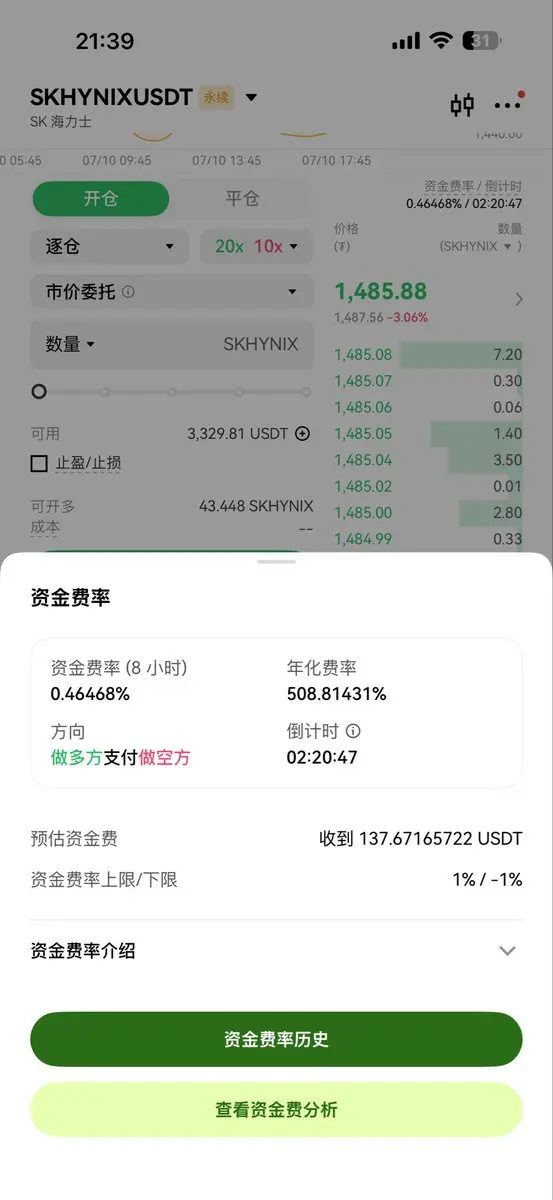The image size is (553, 1200).
Task: Tap the info icon next to 倒计时
Action: [x=353, y=731]
